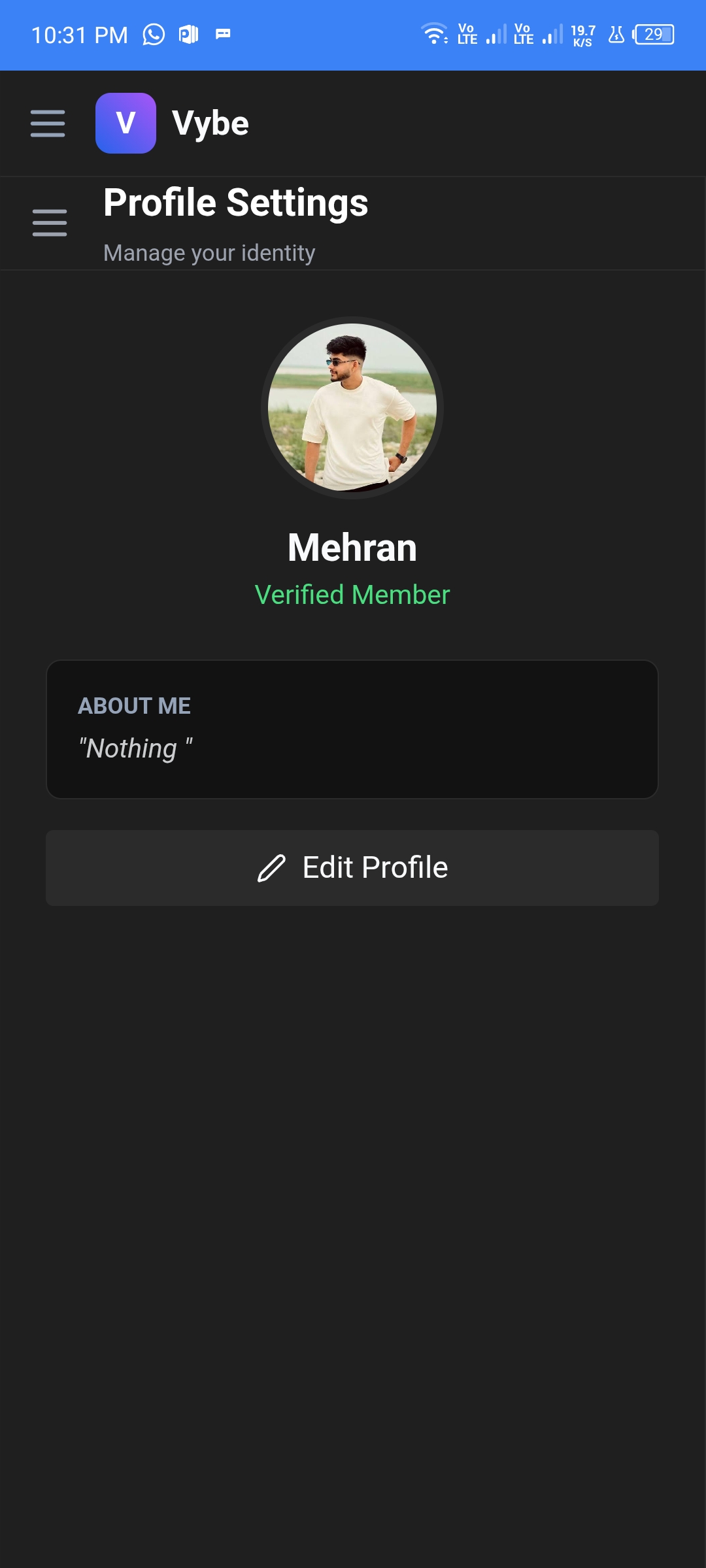This screenshot has height=1568, width=706.
Task: Tap the PowerPoint notification icon
Action: pos(188,34)
